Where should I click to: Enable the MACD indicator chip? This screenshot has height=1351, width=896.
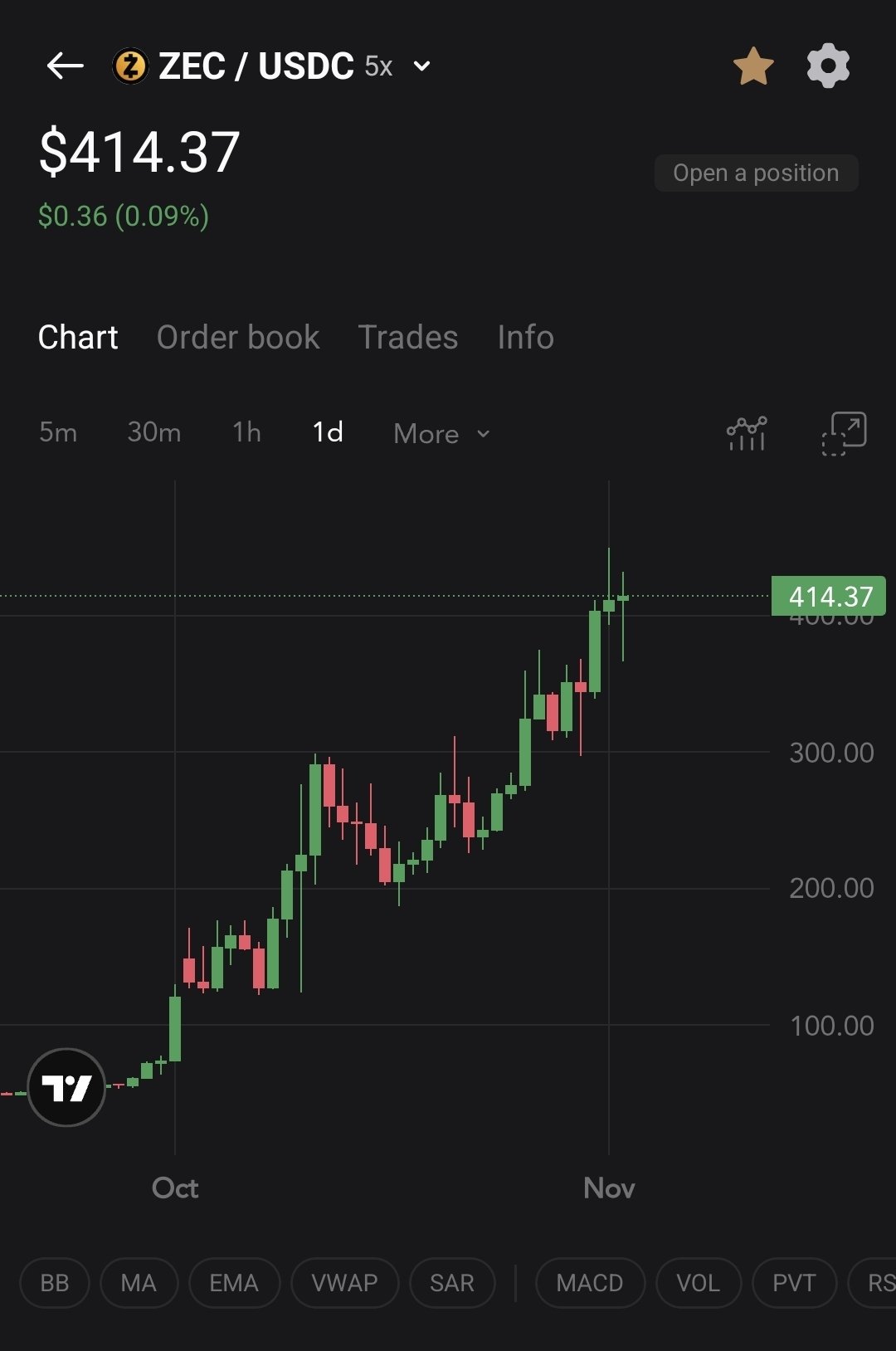(590, 1283)
